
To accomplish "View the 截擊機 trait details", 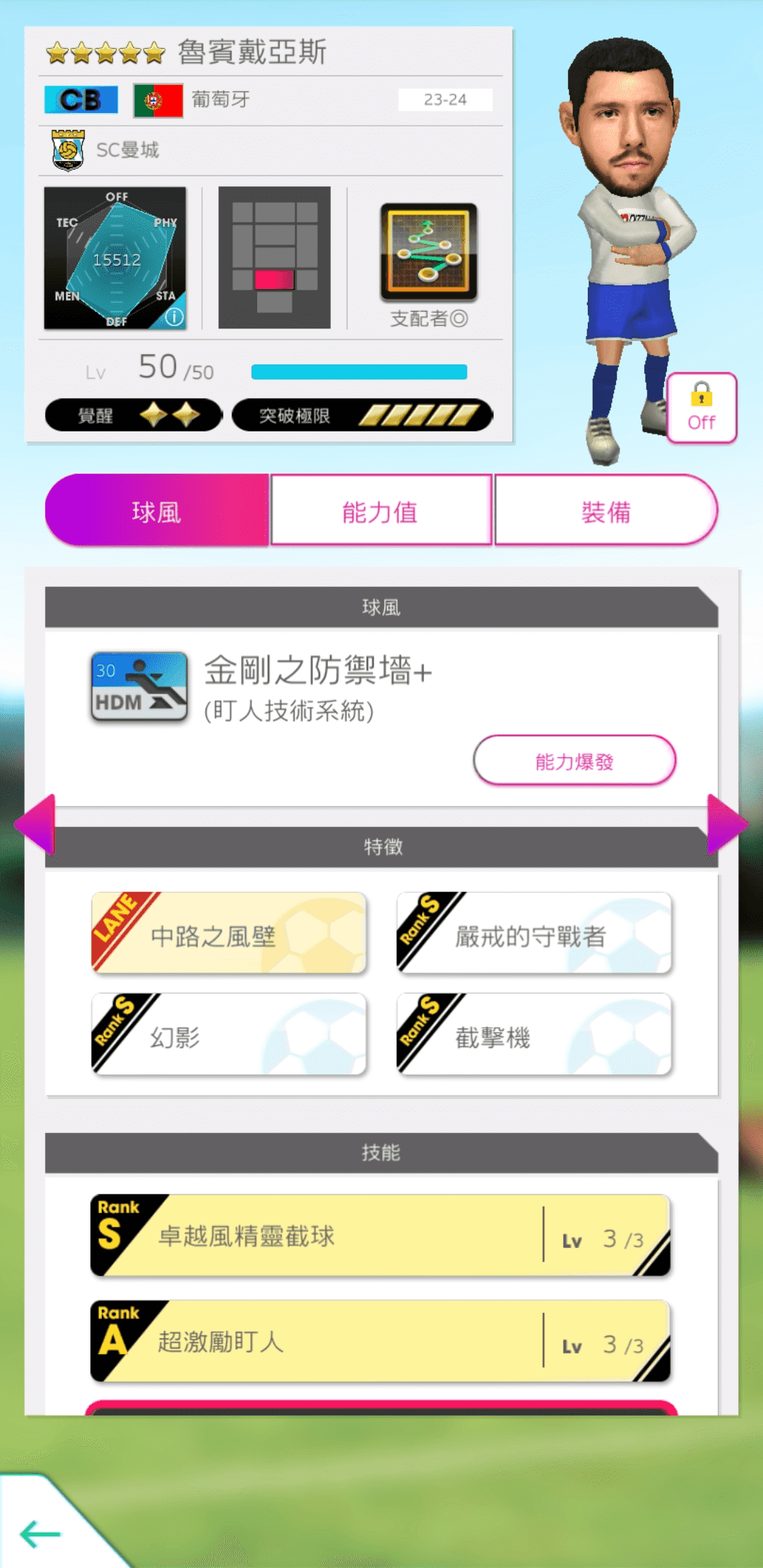I will point(534,1035).
